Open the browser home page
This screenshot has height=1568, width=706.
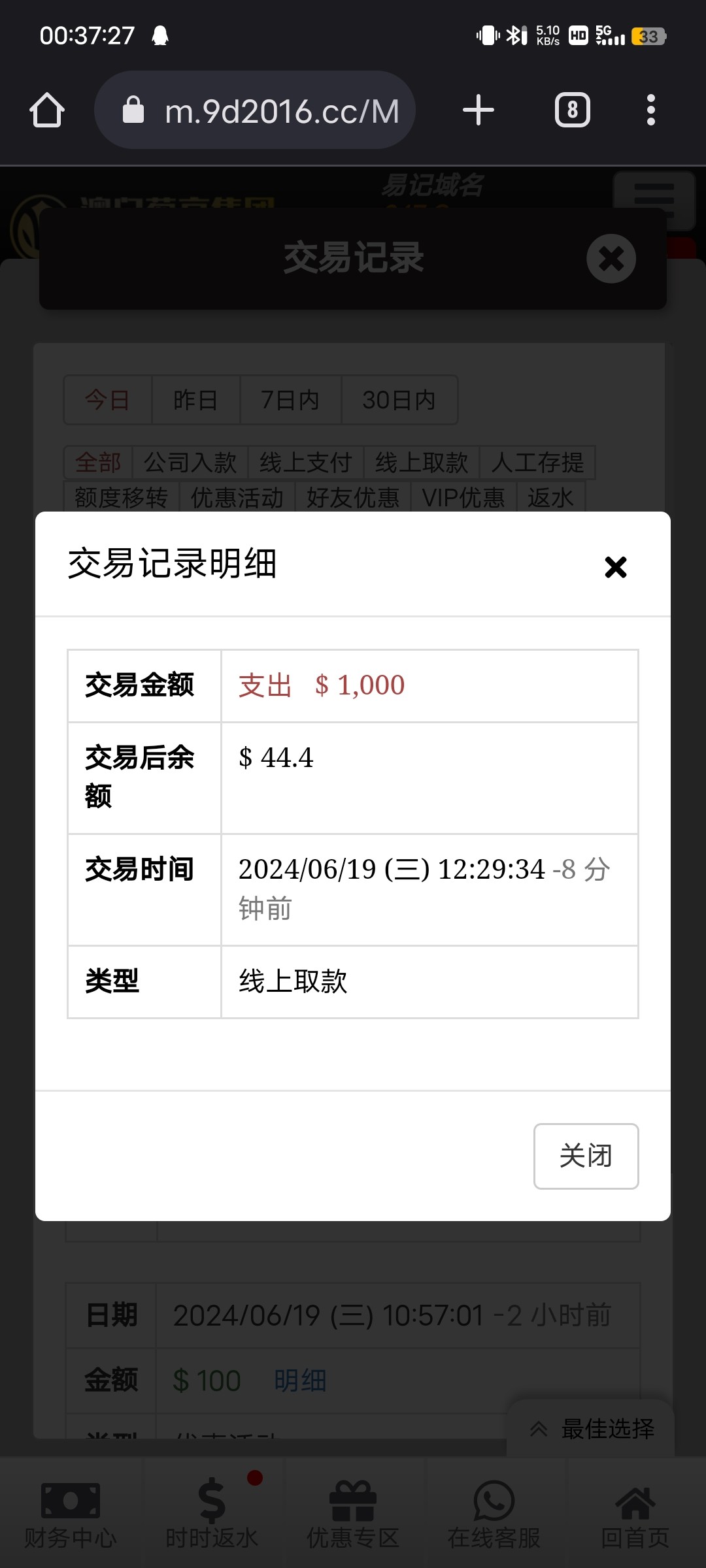[47, 110]
